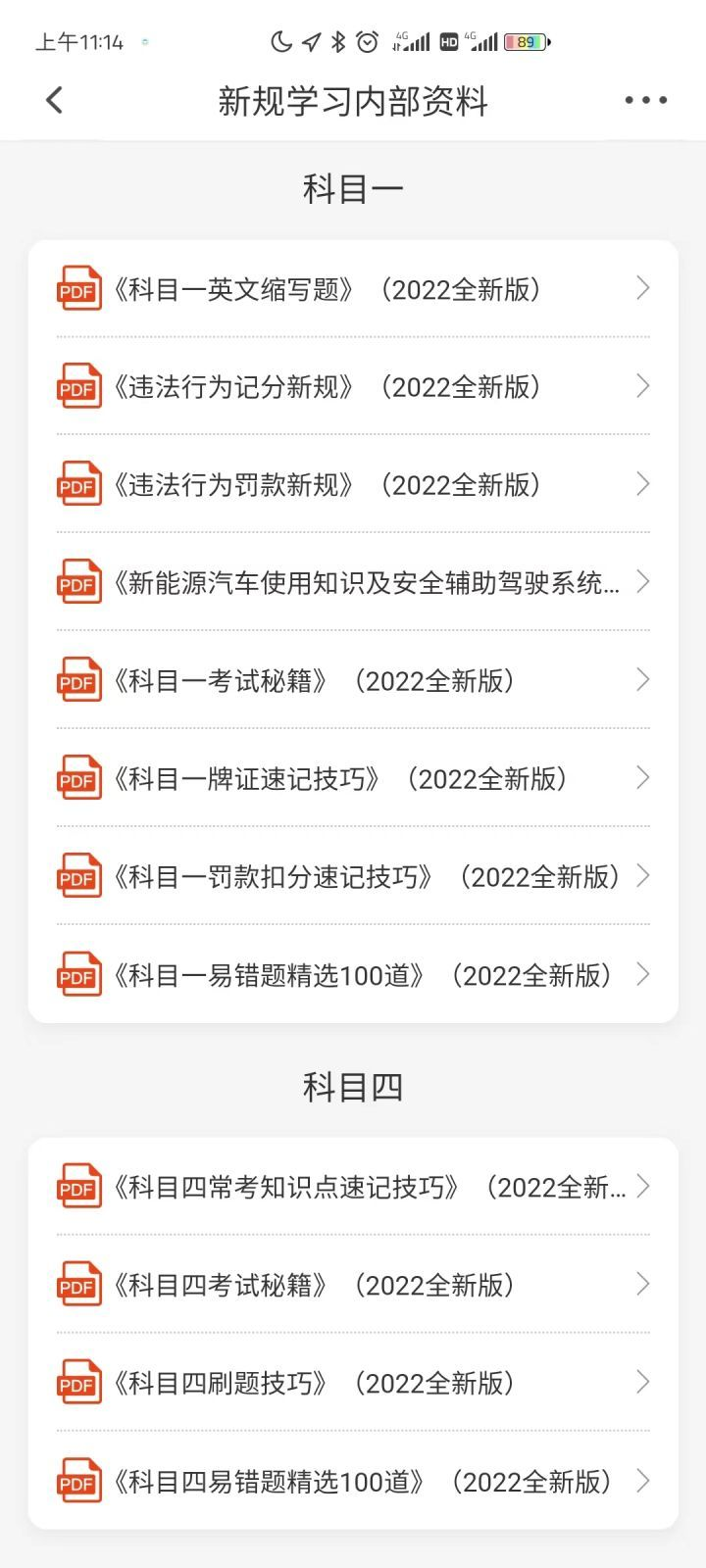Tap the back arrow at top left
This screenshot has height=1568, width=706.
point(54,99)
